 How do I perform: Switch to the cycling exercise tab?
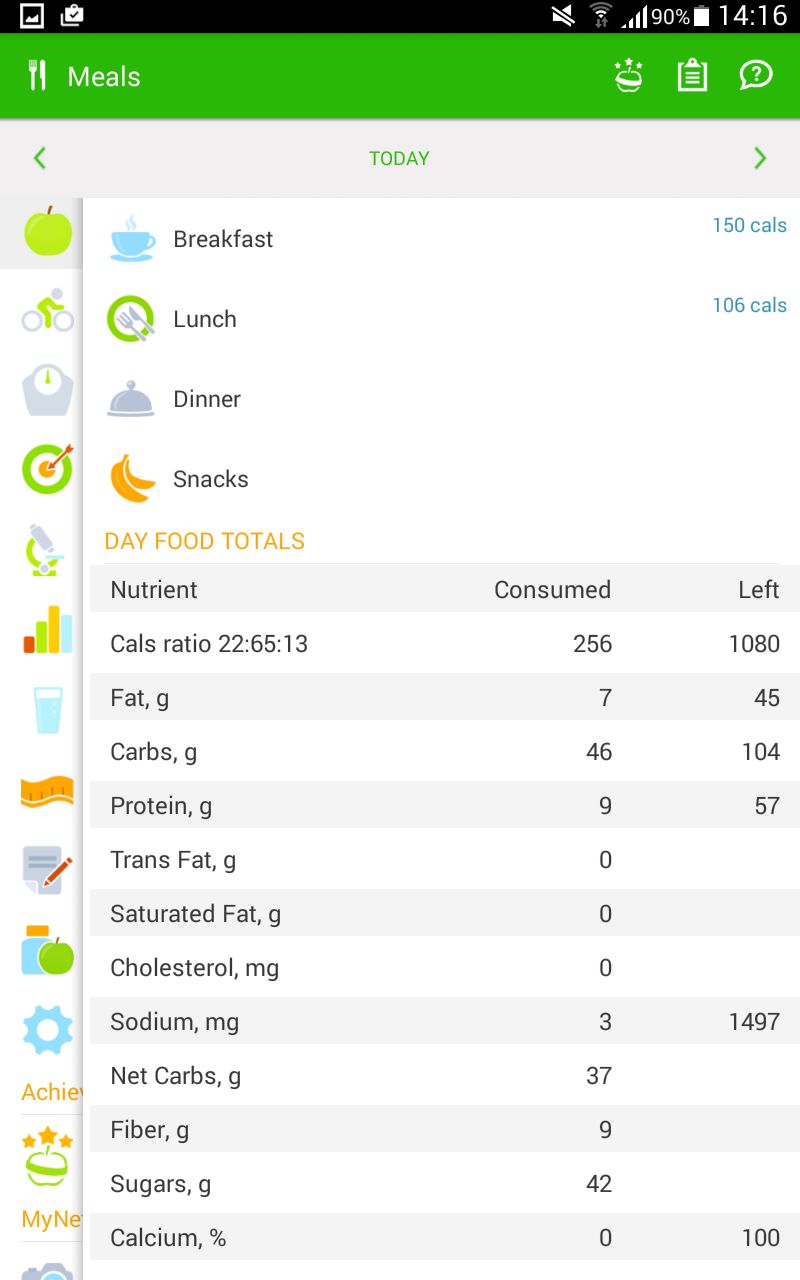click(x=47, y=311)
